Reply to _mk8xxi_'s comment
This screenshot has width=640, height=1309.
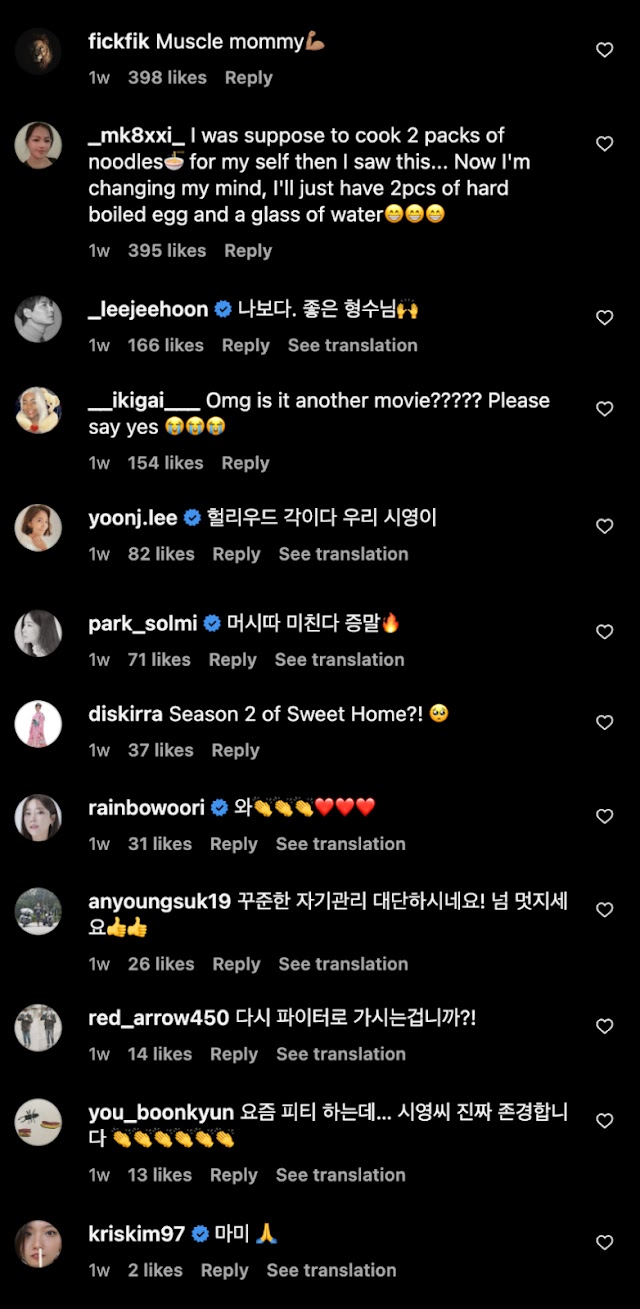(248, 251)
